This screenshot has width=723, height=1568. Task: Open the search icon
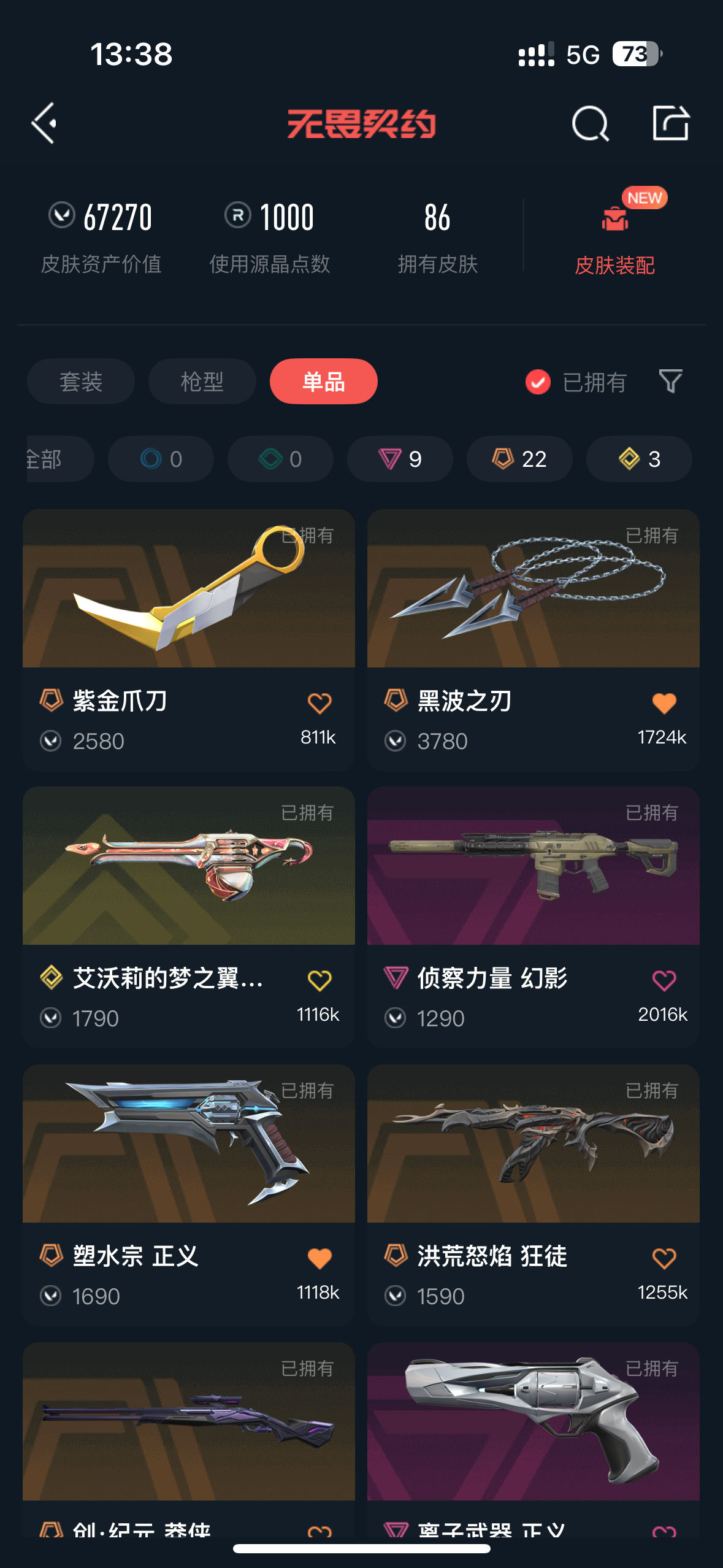coord(590,123)
